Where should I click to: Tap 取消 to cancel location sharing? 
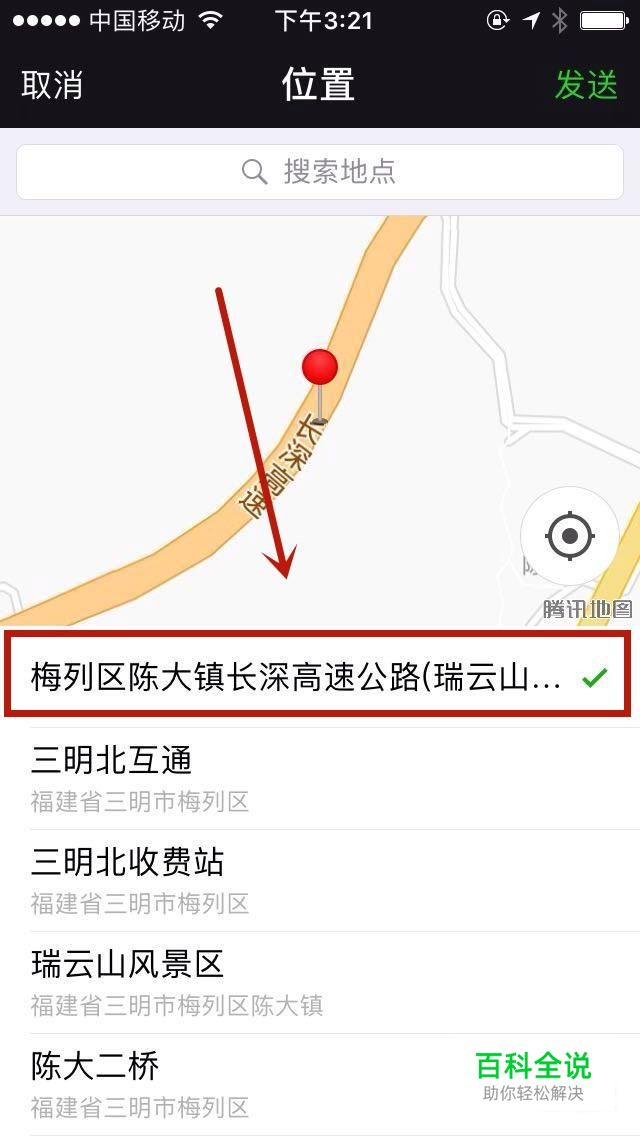(x=52, y=86)
